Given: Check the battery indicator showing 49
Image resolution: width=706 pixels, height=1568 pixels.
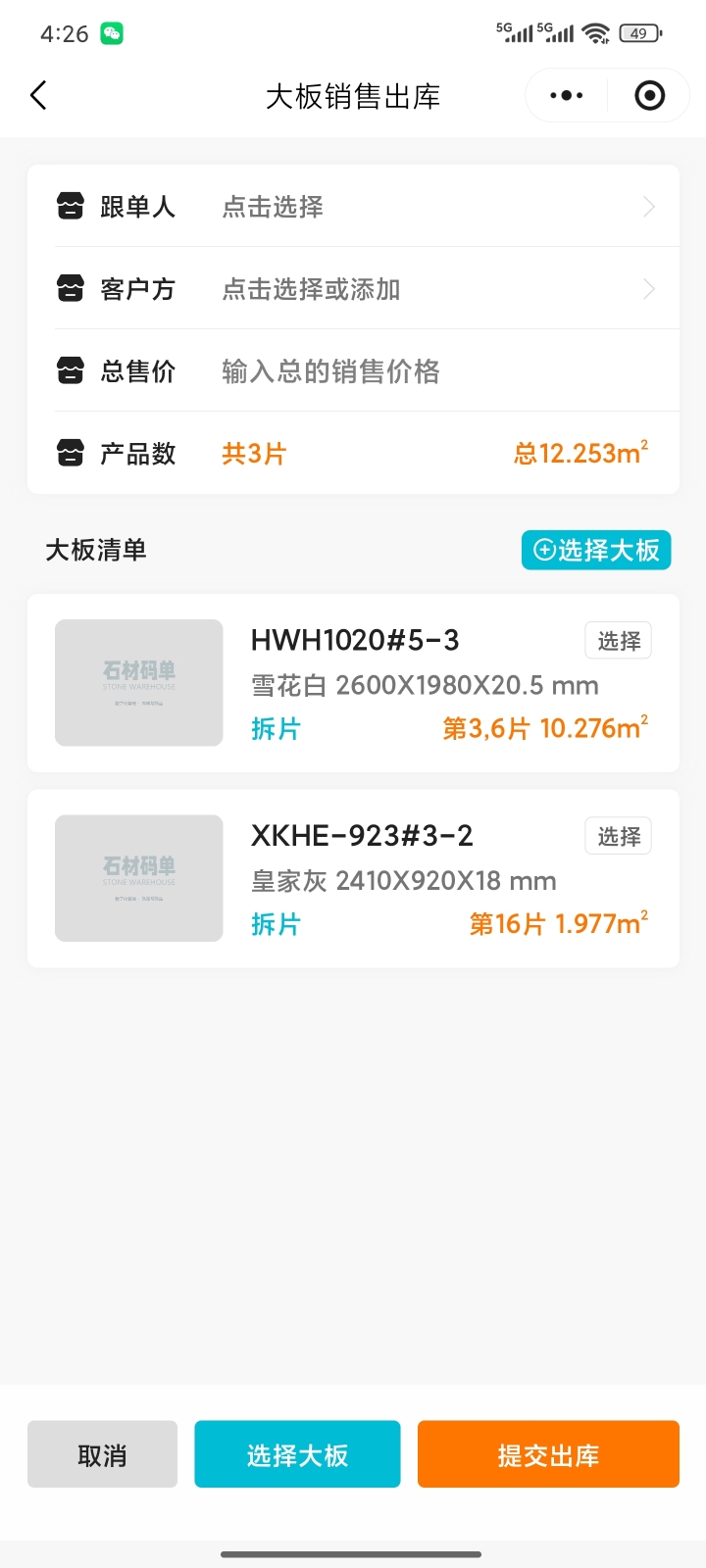Looking at the screenshot, I should tap(639, 32).
